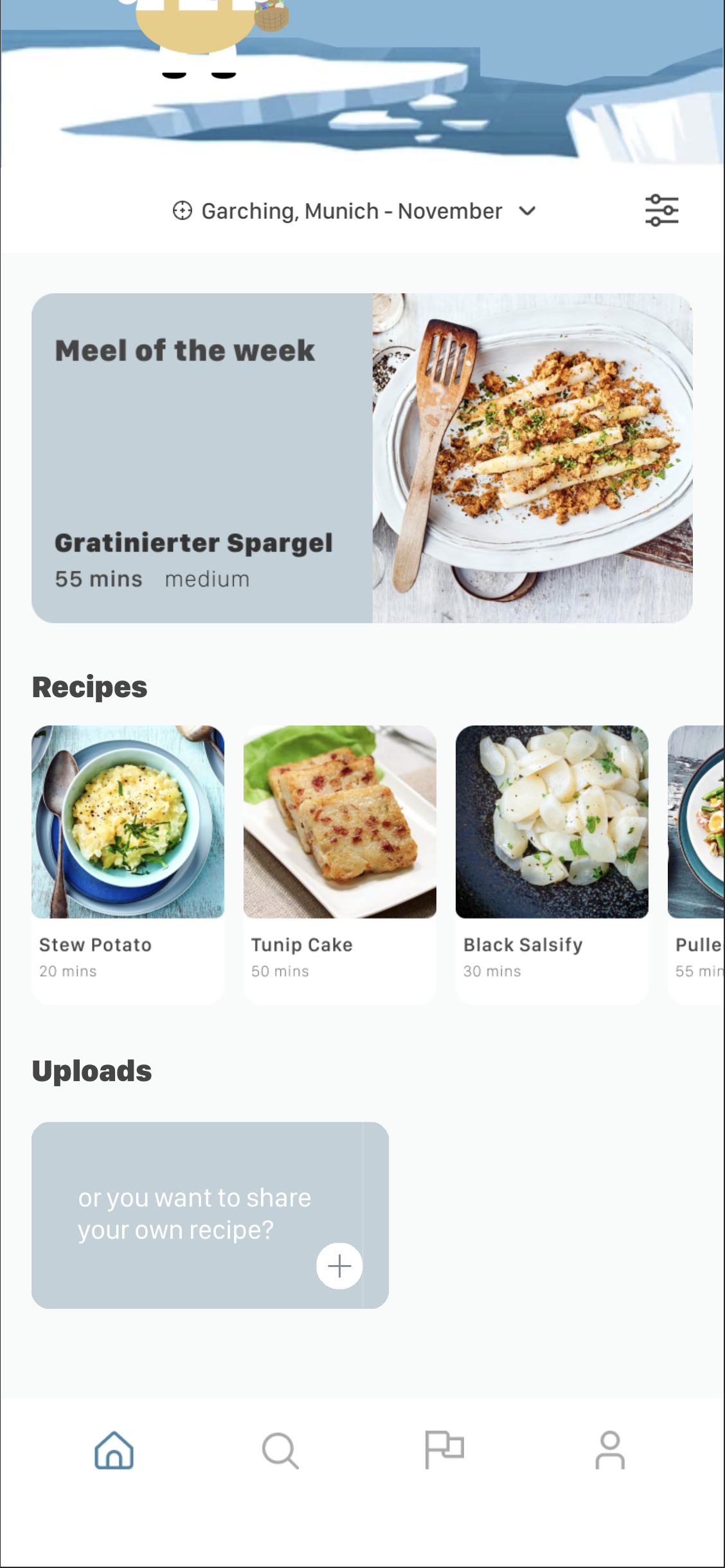The width and height of the screenshot is (725, 1568).
Task: Add your own recipe with plus button
Action: point(339,1266)
